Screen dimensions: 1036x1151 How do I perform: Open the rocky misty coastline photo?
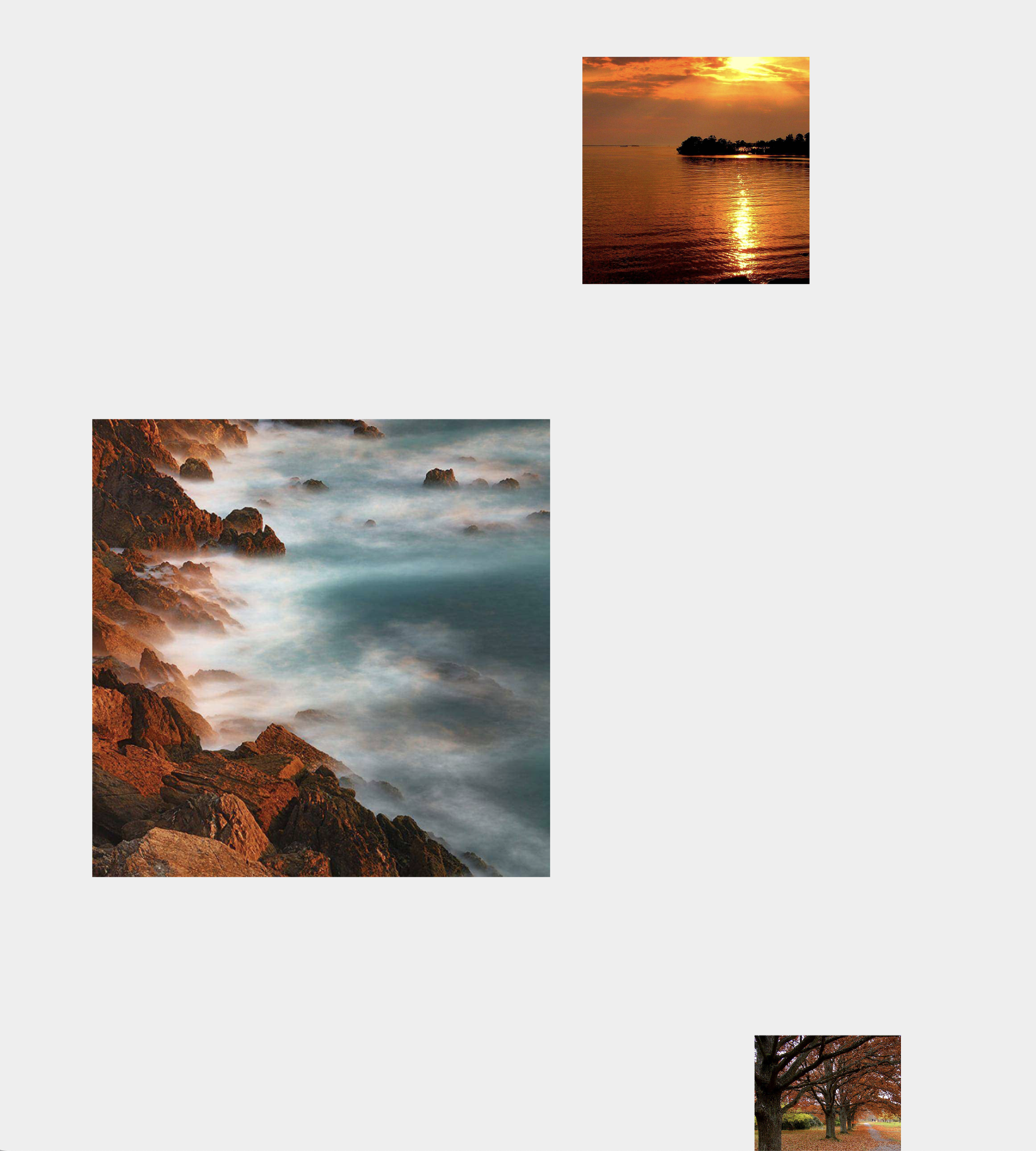pos(321,647)
